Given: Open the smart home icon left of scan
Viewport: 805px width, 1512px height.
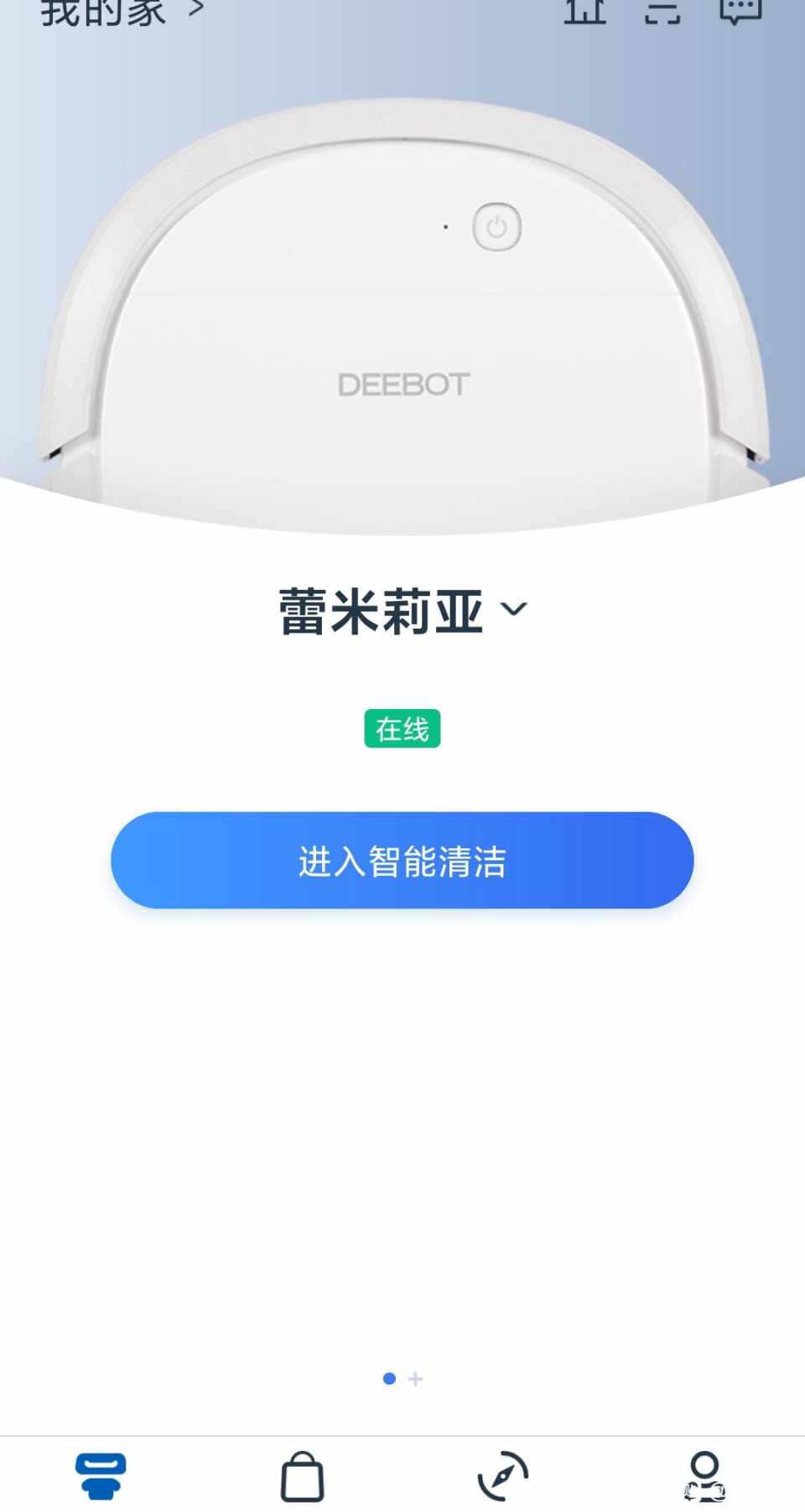Looking at the screenshot, I should (584, 10).
